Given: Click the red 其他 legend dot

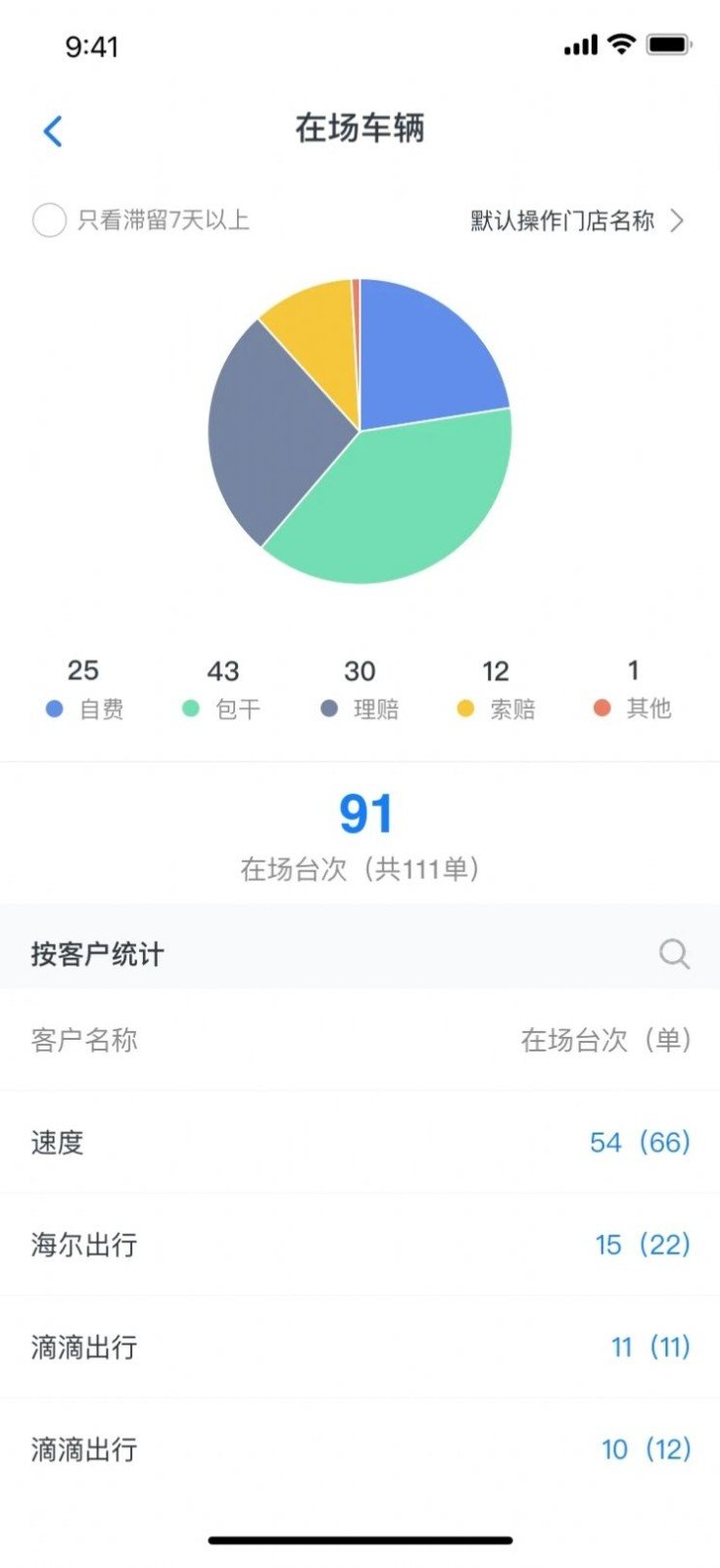Looking at the screenshot, I should [x=599, y=709].
